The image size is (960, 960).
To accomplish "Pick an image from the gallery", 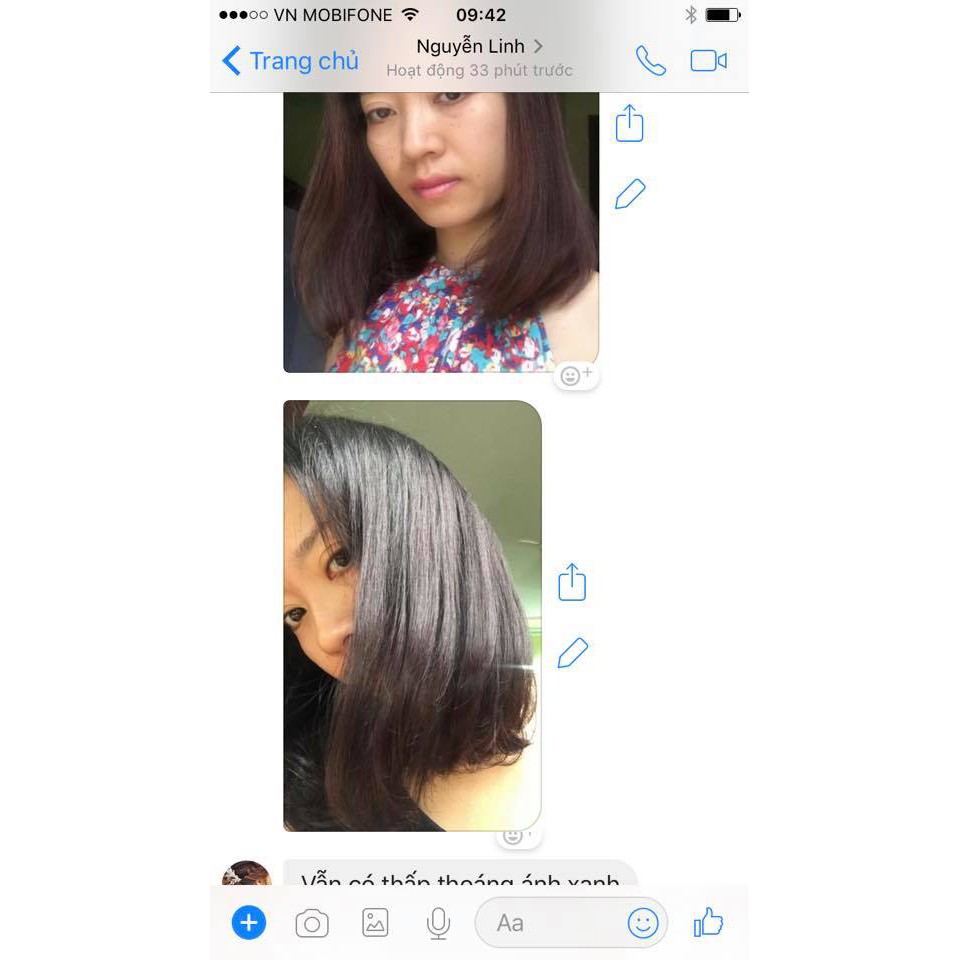I will point(375,923).
